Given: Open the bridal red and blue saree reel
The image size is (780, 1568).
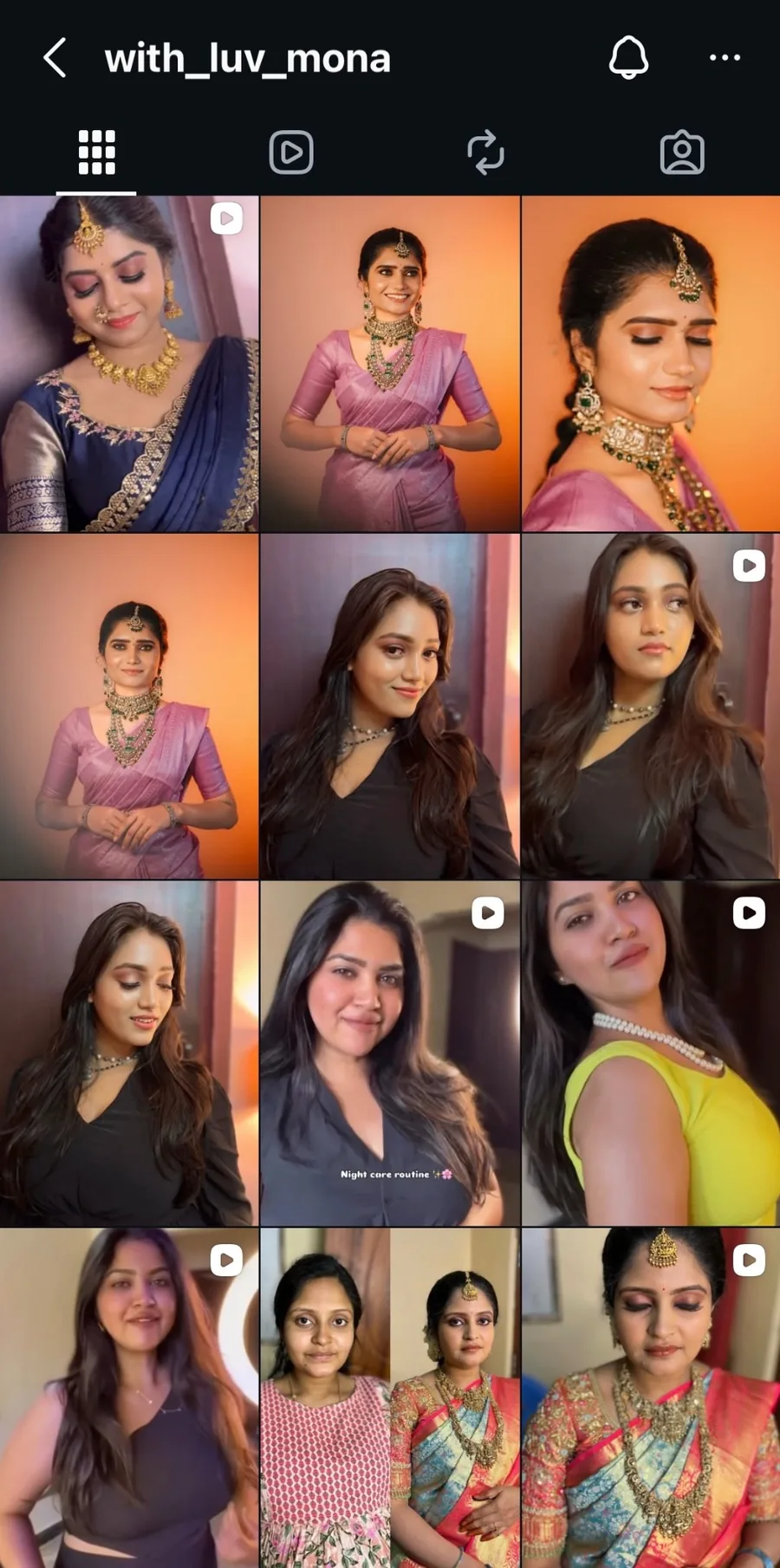Looking at the screenshot, I should click(x=651, y=1396).
